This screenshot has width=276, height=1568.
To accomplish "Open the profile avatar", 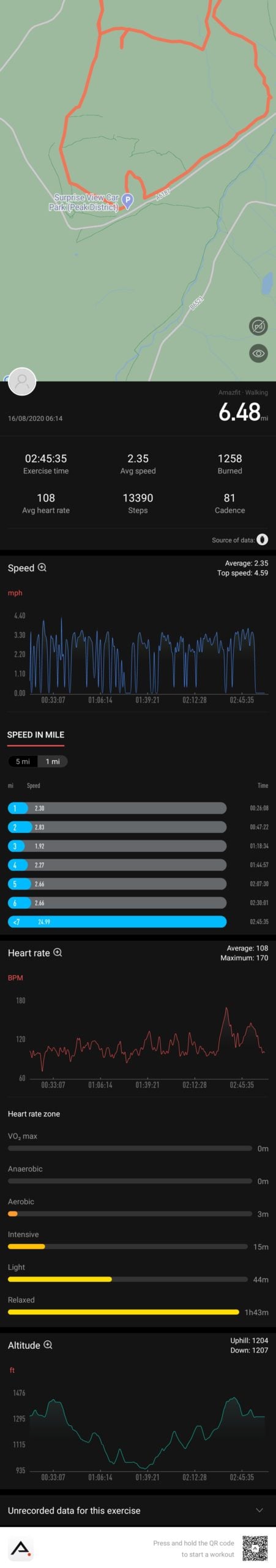I will 22,382.
